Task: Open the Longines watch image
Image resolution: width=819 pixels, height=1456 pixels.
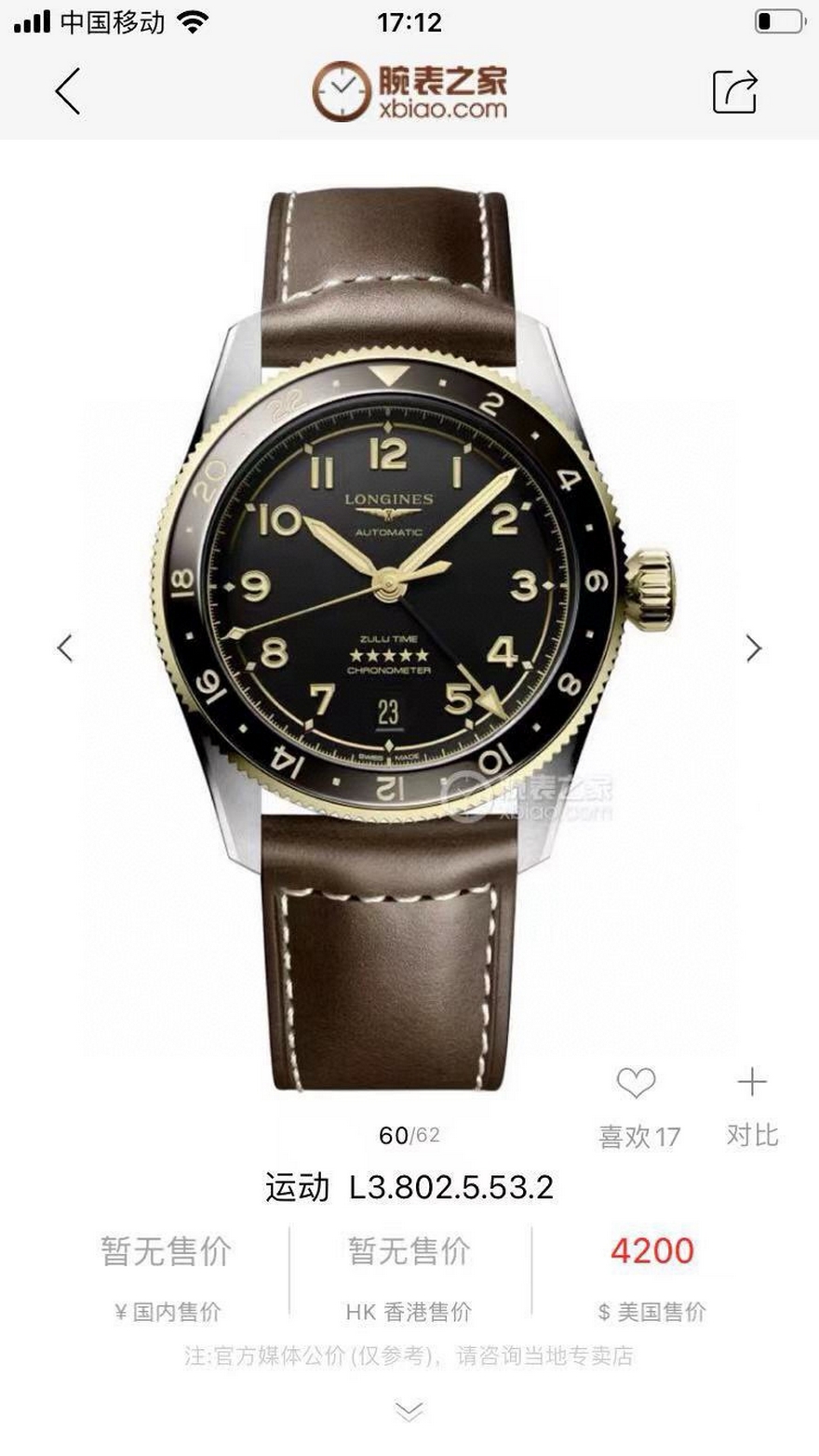Action: pyautogui.click(x=409, y=614)
